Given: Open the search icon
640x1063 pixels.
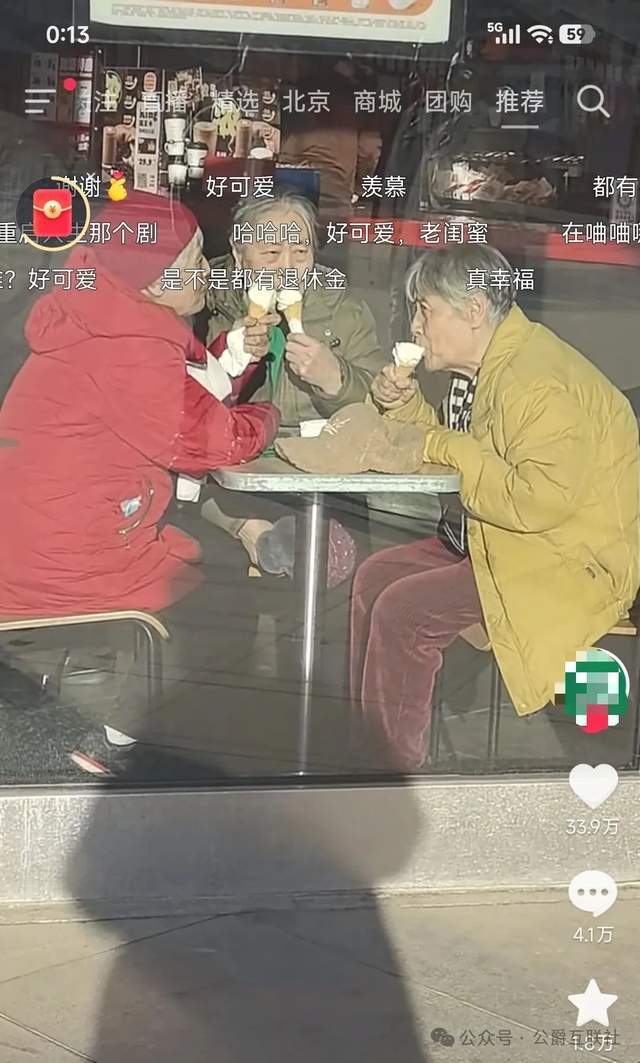Looking at the screenshot, I should (593, 101).
